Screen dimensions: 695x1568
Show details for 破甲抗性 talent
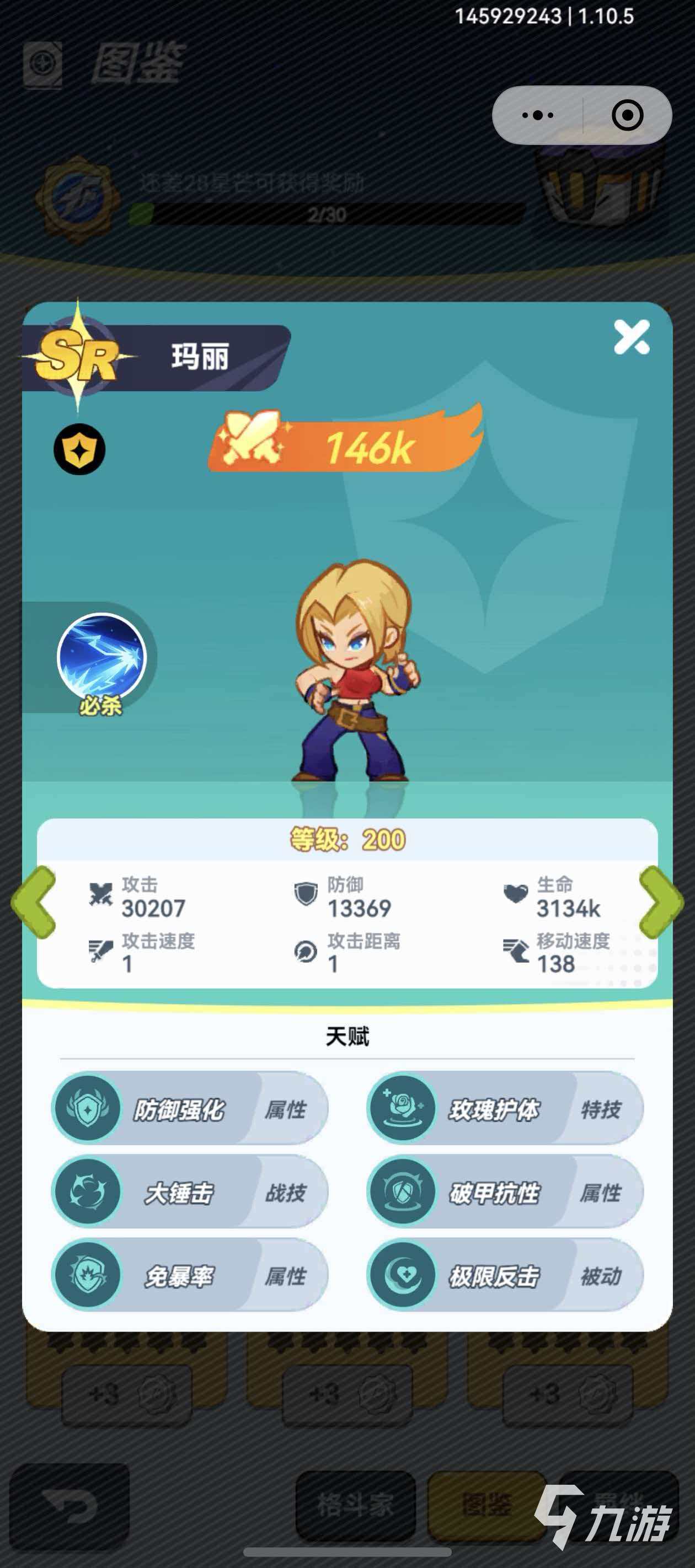click(504, 1192)
